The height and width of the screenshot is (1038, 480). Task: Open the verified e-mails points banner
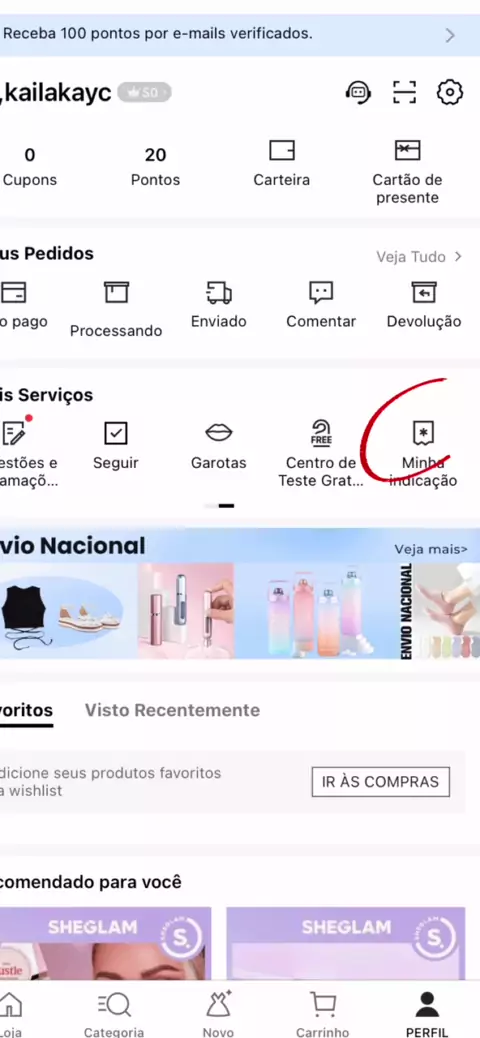[240, 34]
